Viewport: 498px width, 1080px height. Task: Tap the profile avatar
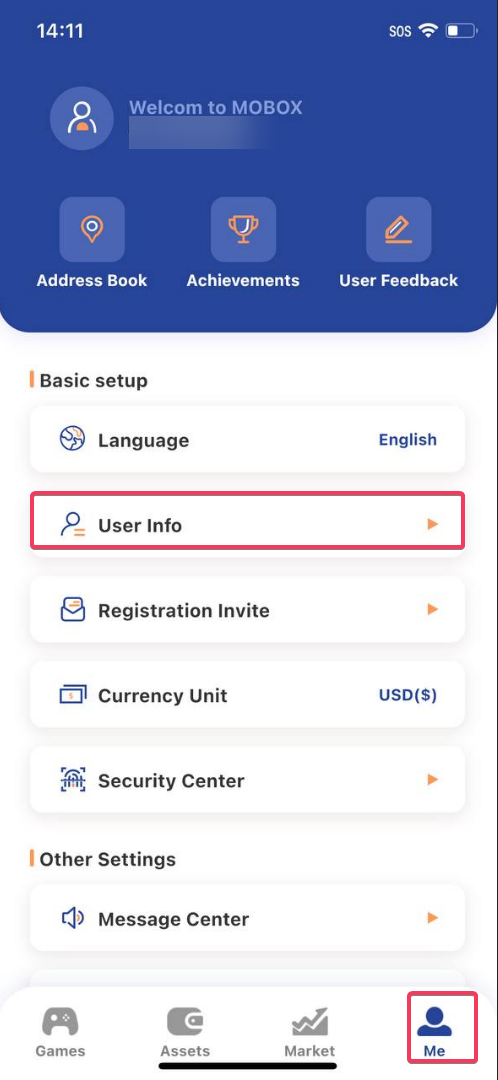click(x=82, y=118)
